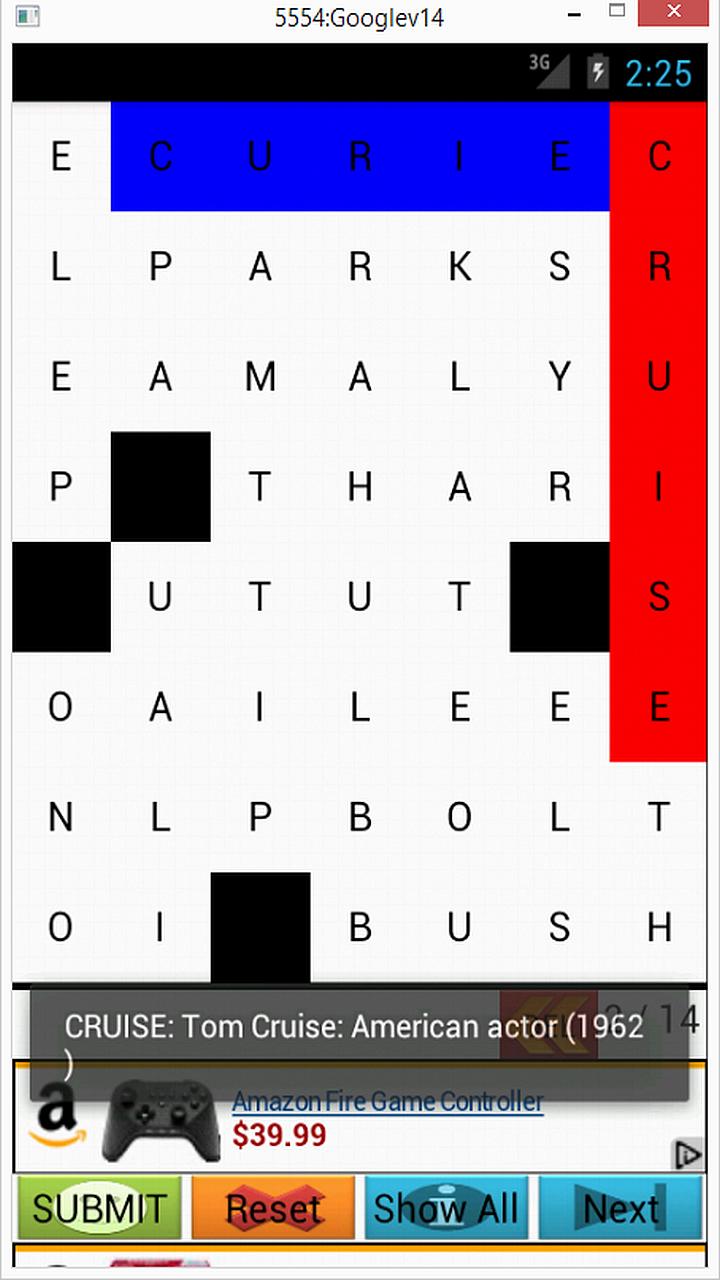Image resolution: width=720 pixels, height=1280 pixels.
Task: Select letter Y in the grid
Action: (559, 377)
